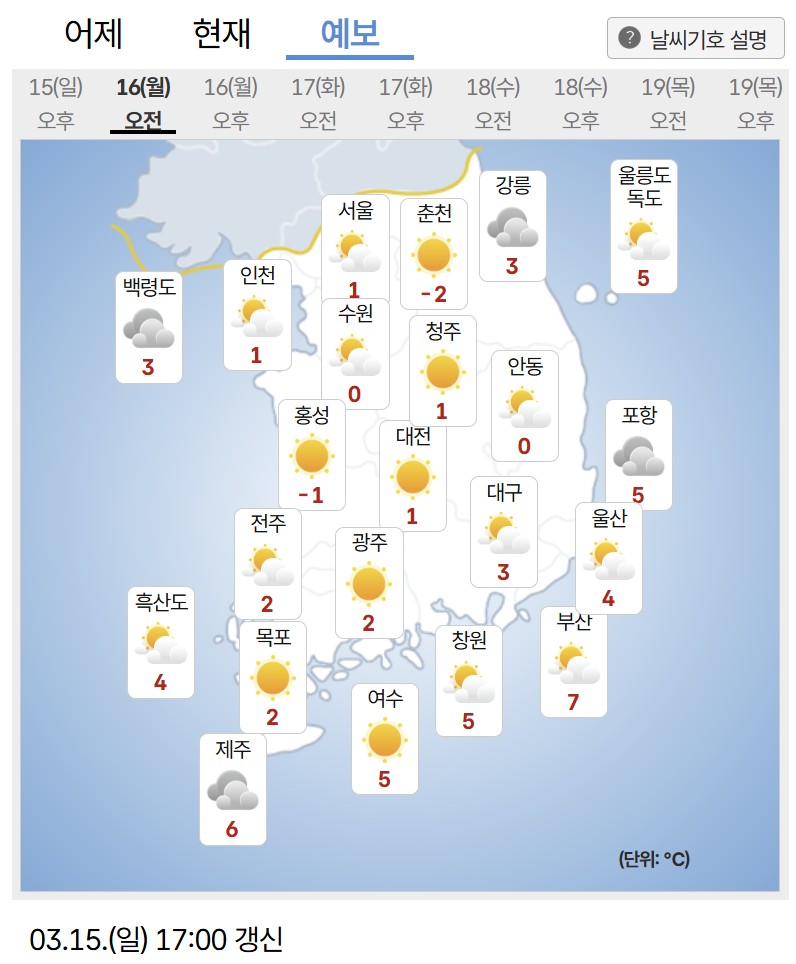The height and width of the screenshot is (964, 796).
Task: Select the 16(월) 오후 forecast
Action: point(231,104)
